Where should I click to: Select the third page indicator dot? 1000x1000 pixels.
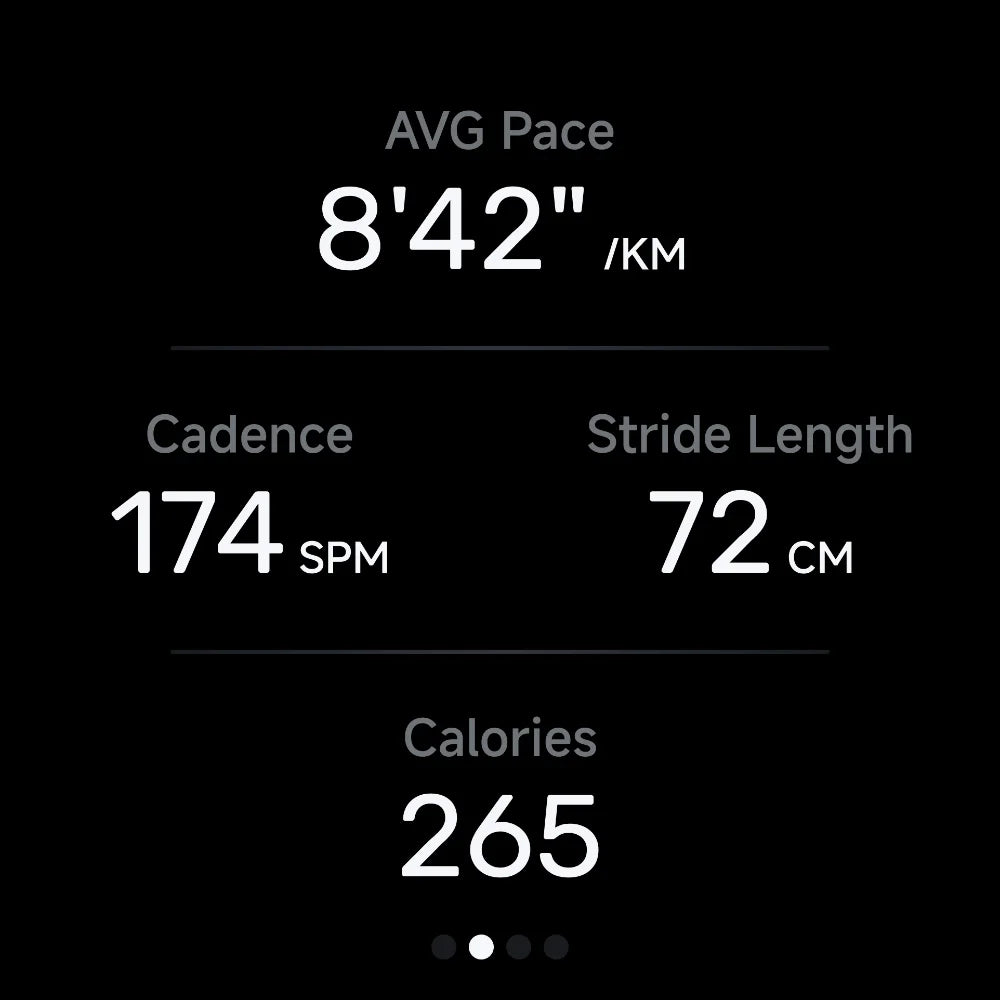coord(518,946)
